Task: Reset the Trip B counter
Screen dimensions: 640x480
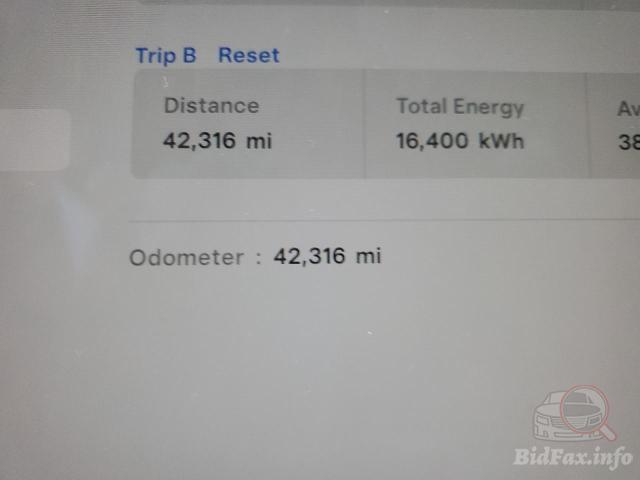Action: (249, 56)
